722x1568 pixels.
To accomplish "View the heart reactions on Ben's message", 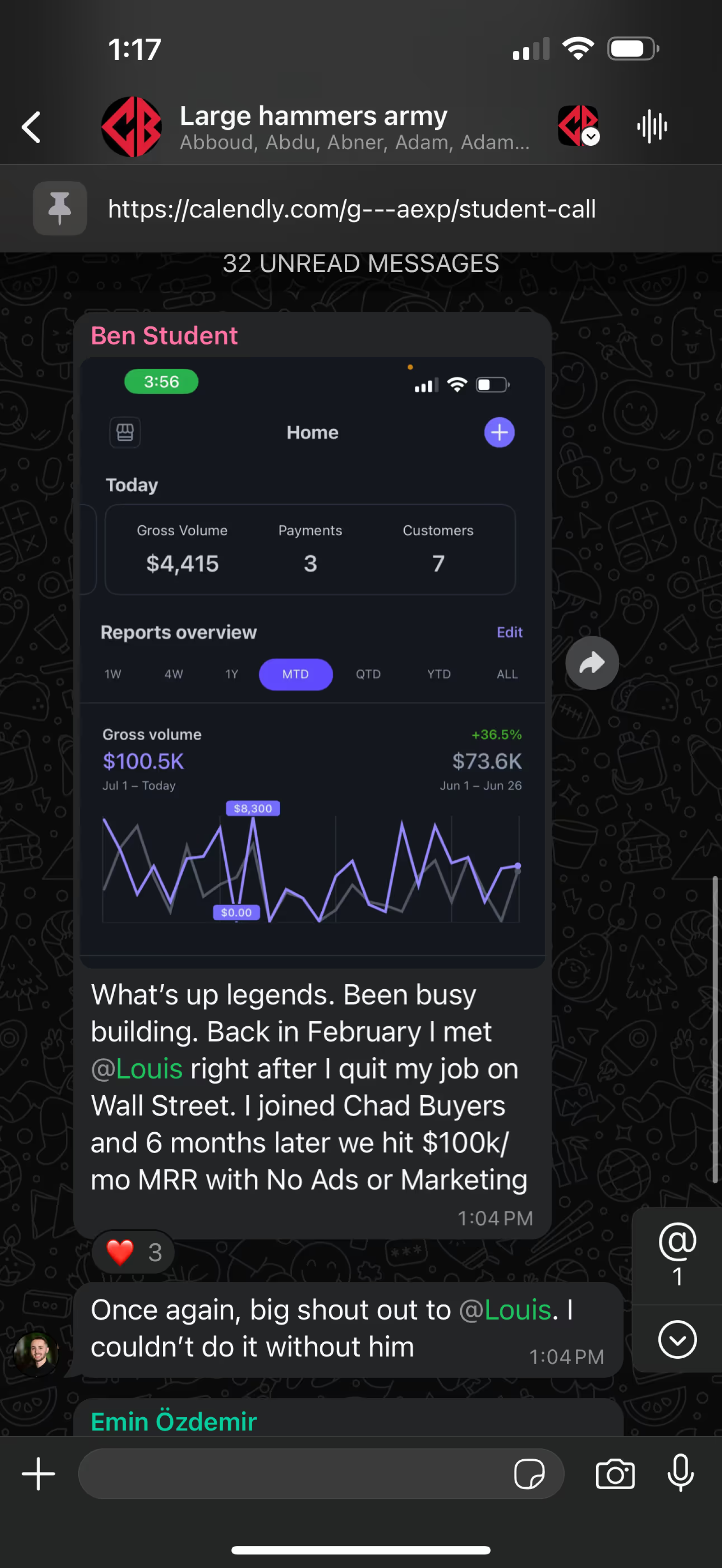I will pos(133,1252).
